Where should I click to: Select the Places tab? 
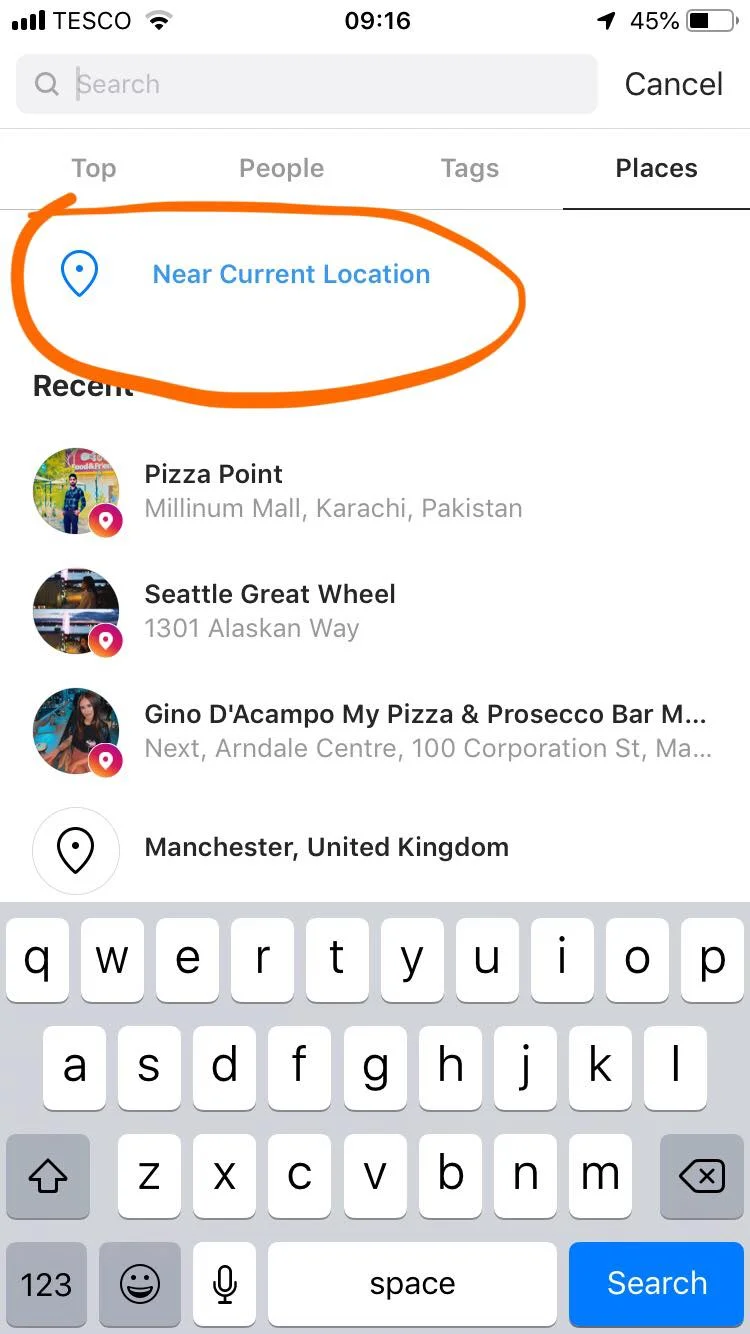pyautogui.click(x=656, y=168)
